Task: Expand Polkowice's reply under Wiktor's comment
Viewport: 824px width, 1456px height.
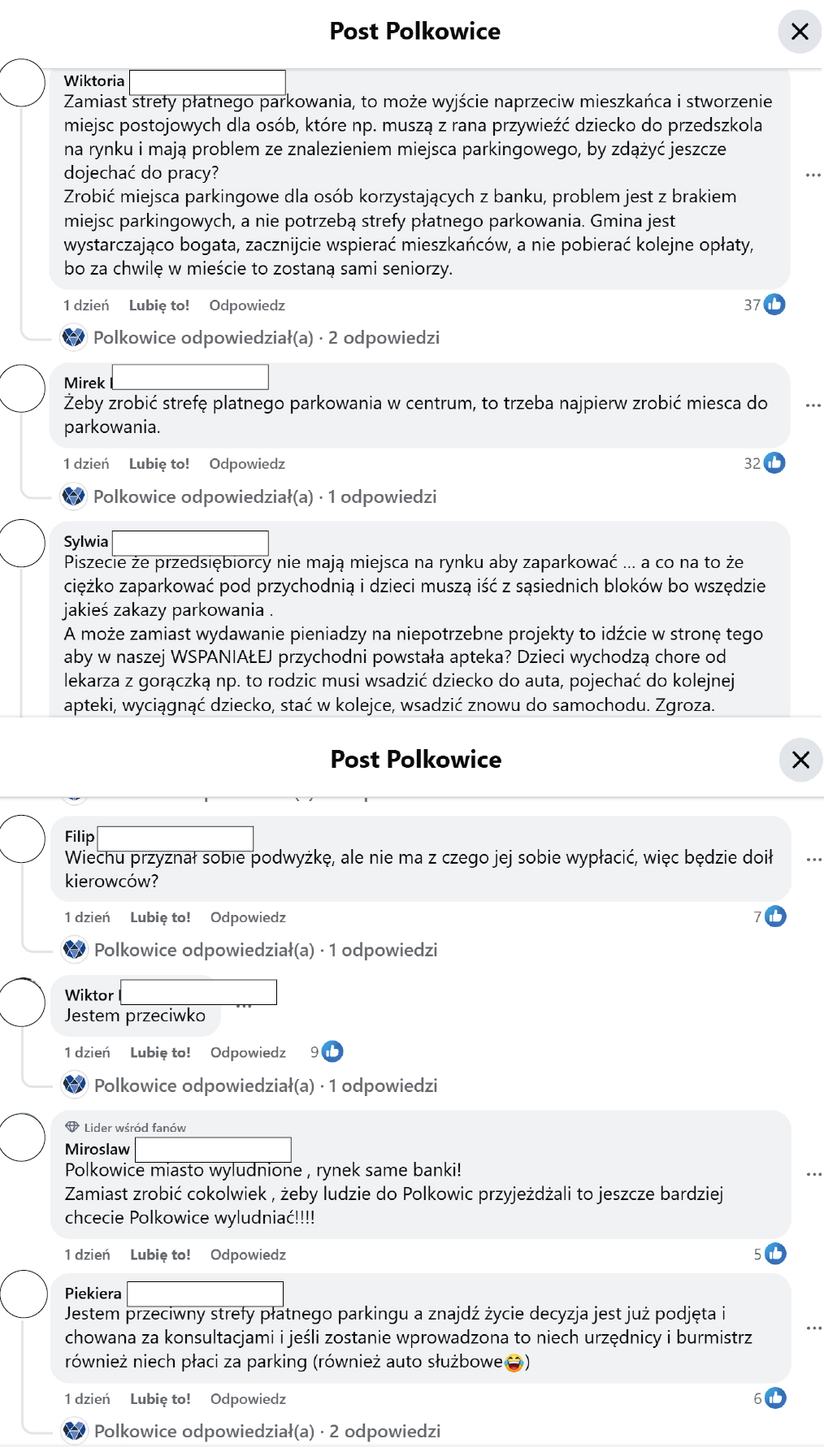Action: [265, 1086]
